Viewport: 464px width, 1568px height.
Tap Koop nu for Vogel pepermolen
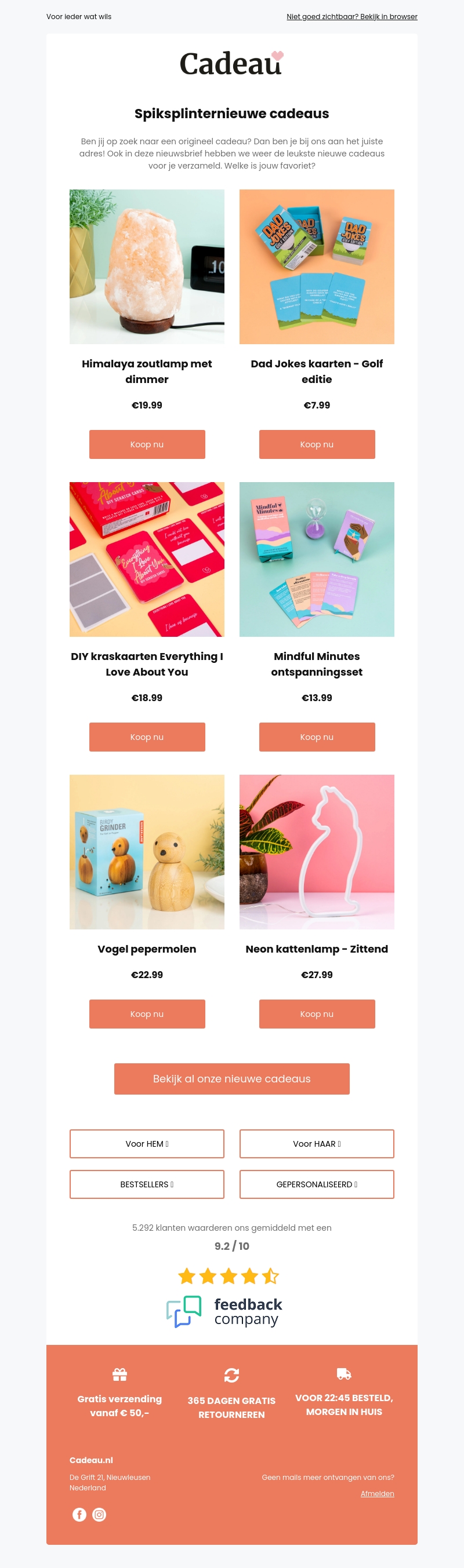click(x=147, y=1014)
